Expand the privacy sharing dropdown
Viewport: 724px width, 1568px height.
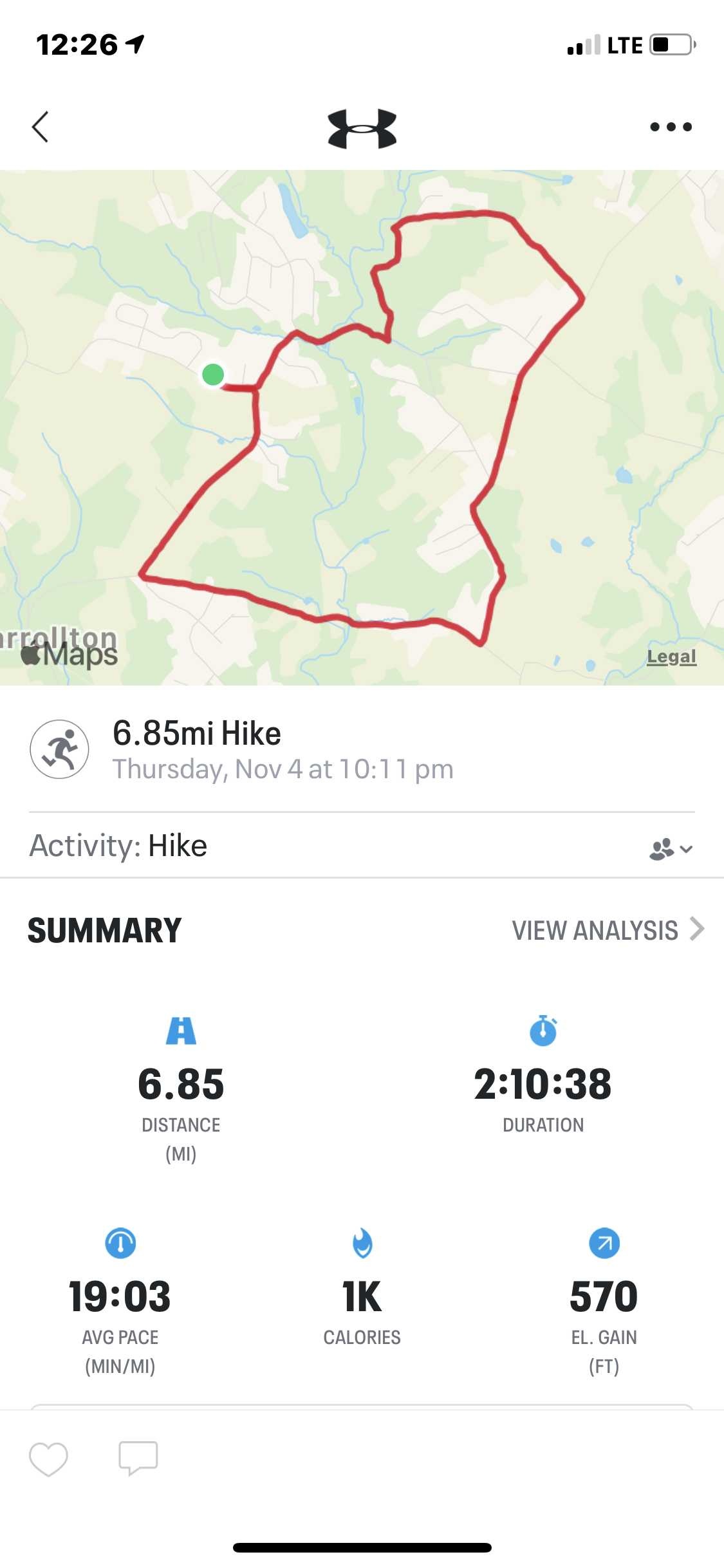click(x=671, y=849)
